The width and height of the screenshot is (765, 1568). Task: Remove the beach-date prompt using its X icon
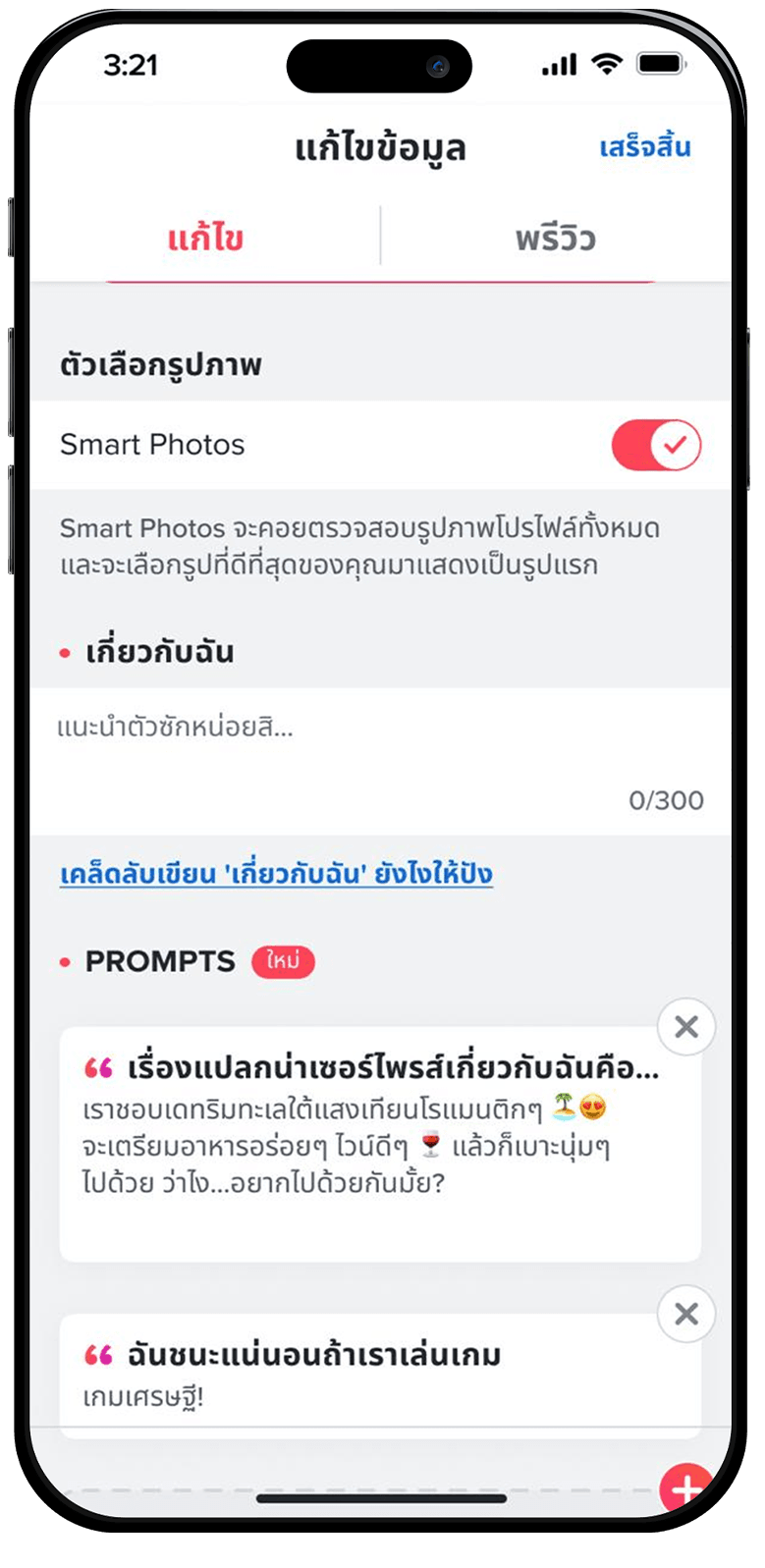coord(684,1025)
